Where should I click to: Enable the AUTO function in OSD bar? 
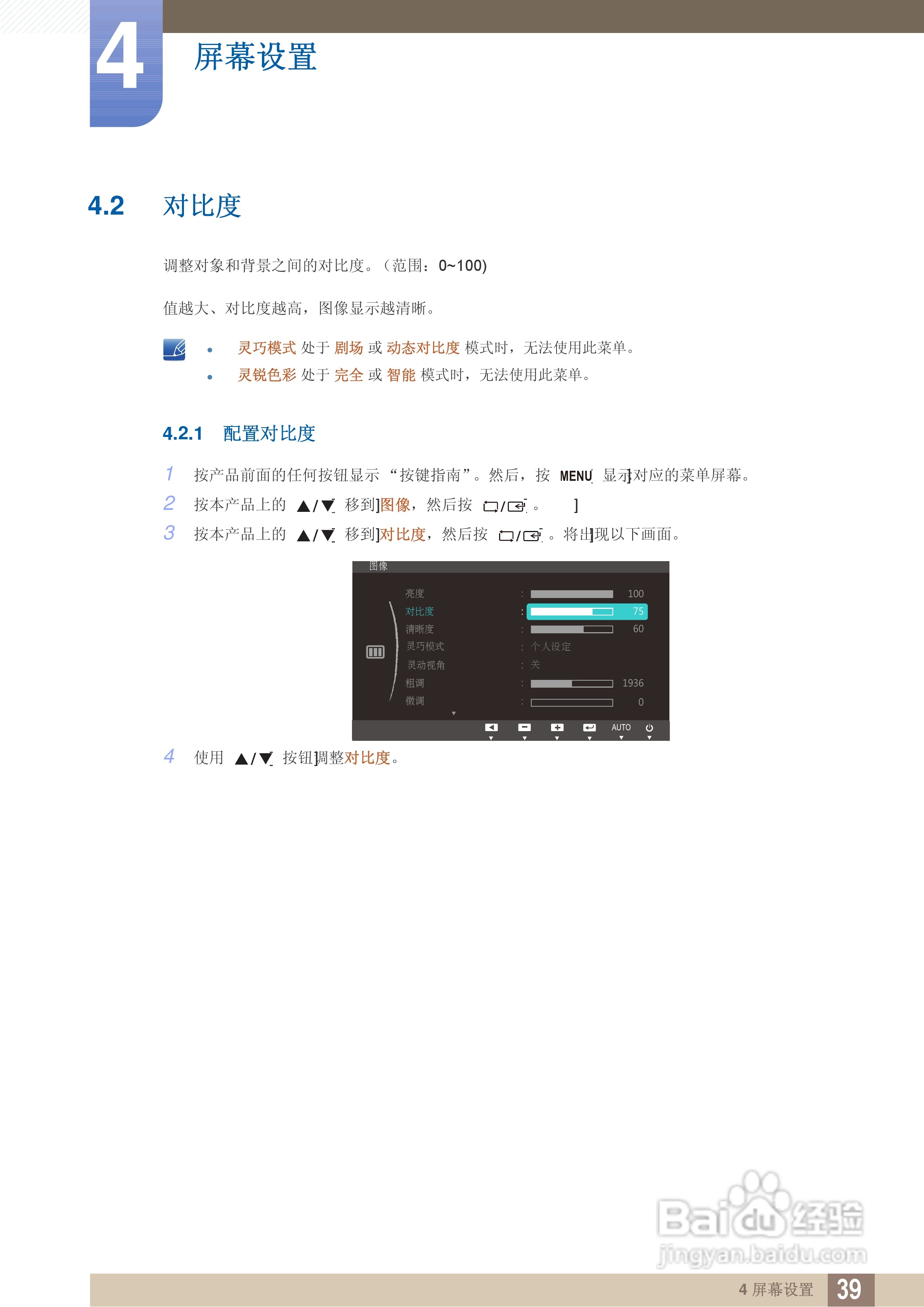coord(622,728)
